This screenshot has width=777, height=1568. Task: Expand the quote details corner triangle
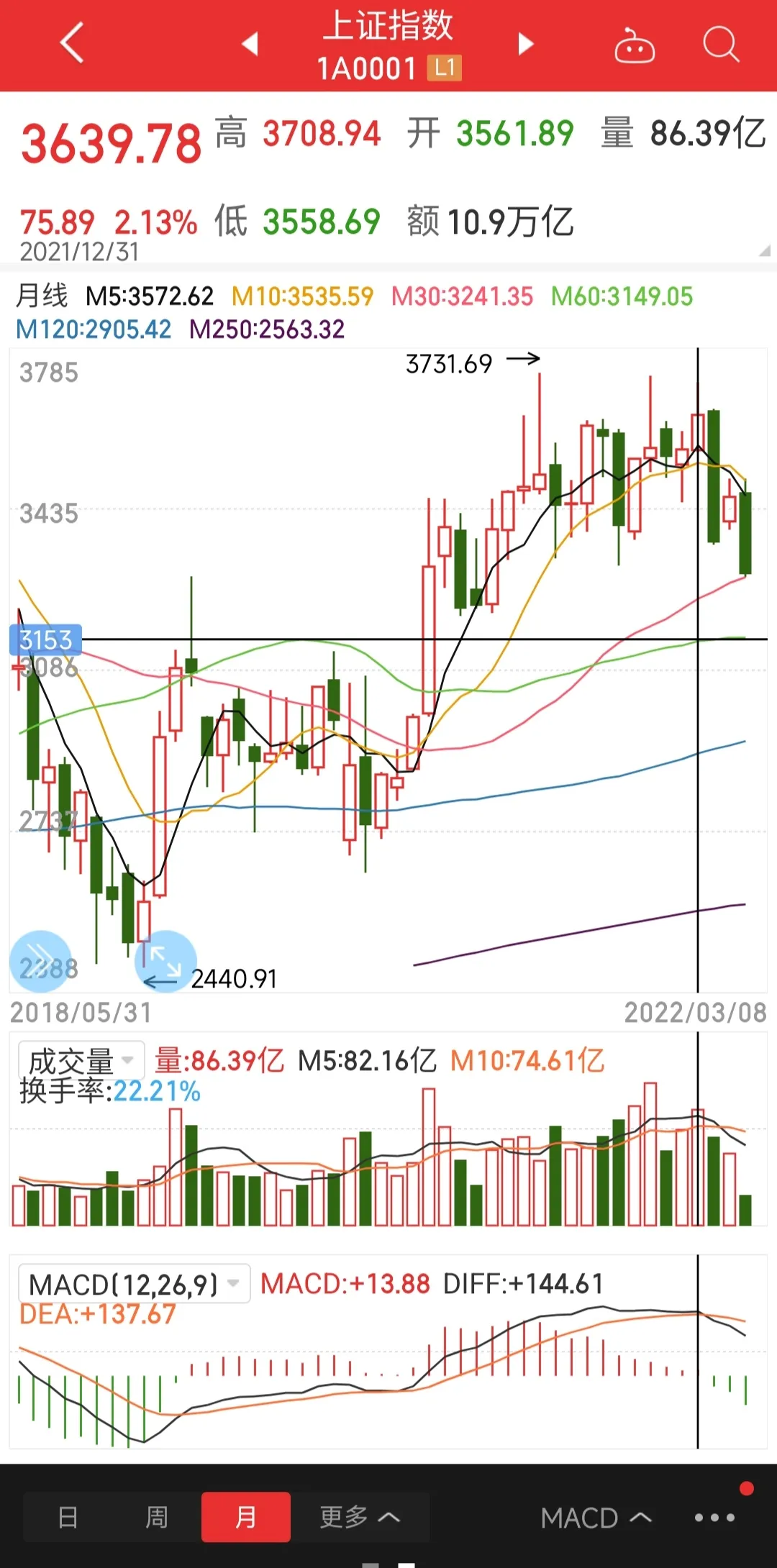coord(764,251)
